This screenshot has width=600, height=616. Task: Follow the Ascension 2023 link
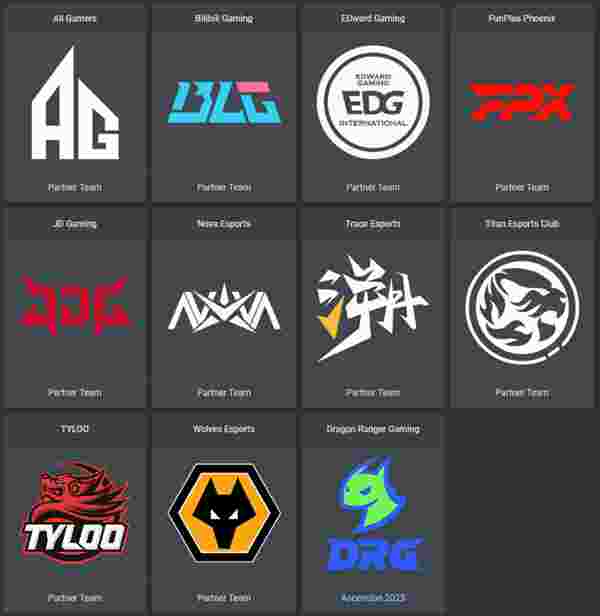point(373,598)
